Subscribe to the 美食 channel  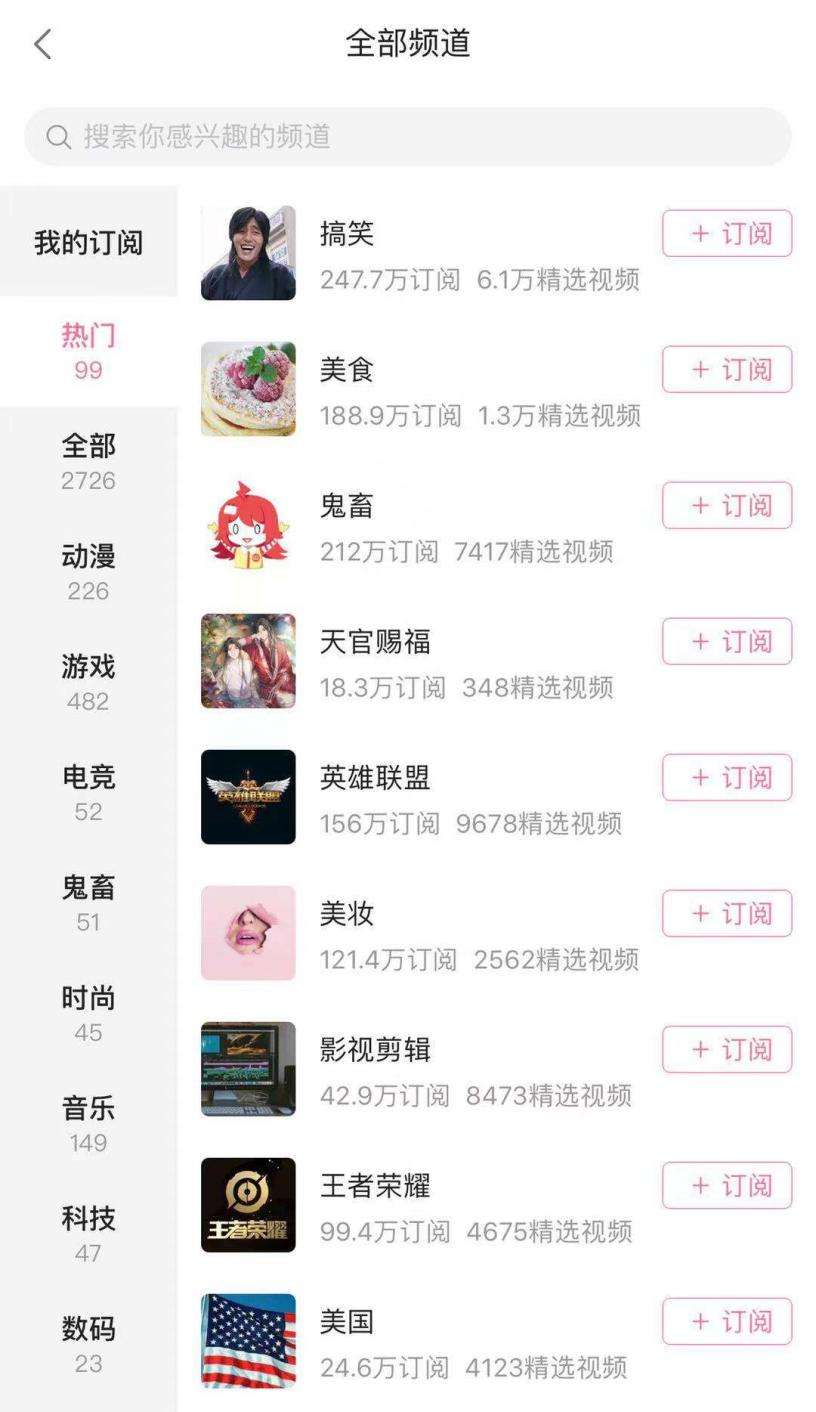tap(727, 369)
